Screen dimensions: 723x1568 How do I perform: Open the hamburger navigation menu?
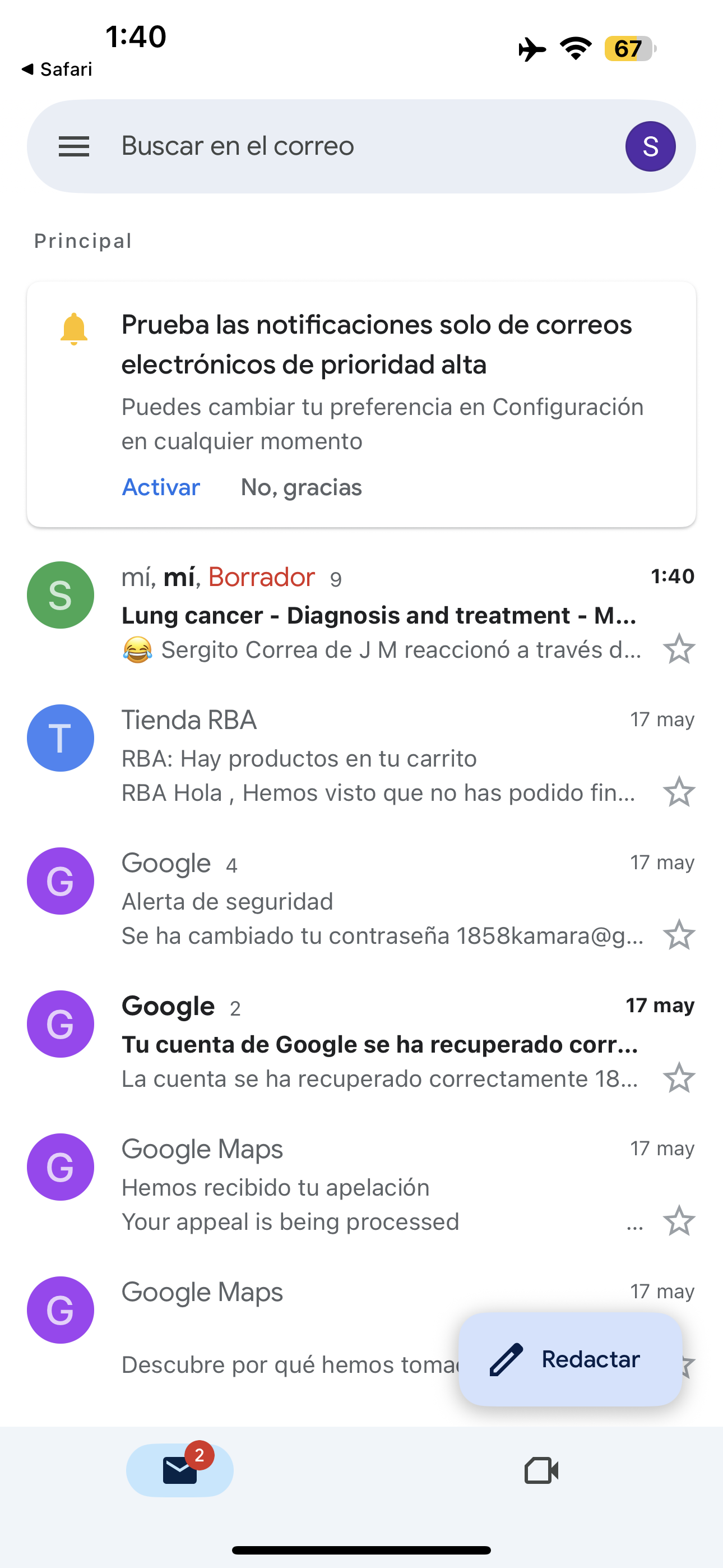[x=73, y=147]
